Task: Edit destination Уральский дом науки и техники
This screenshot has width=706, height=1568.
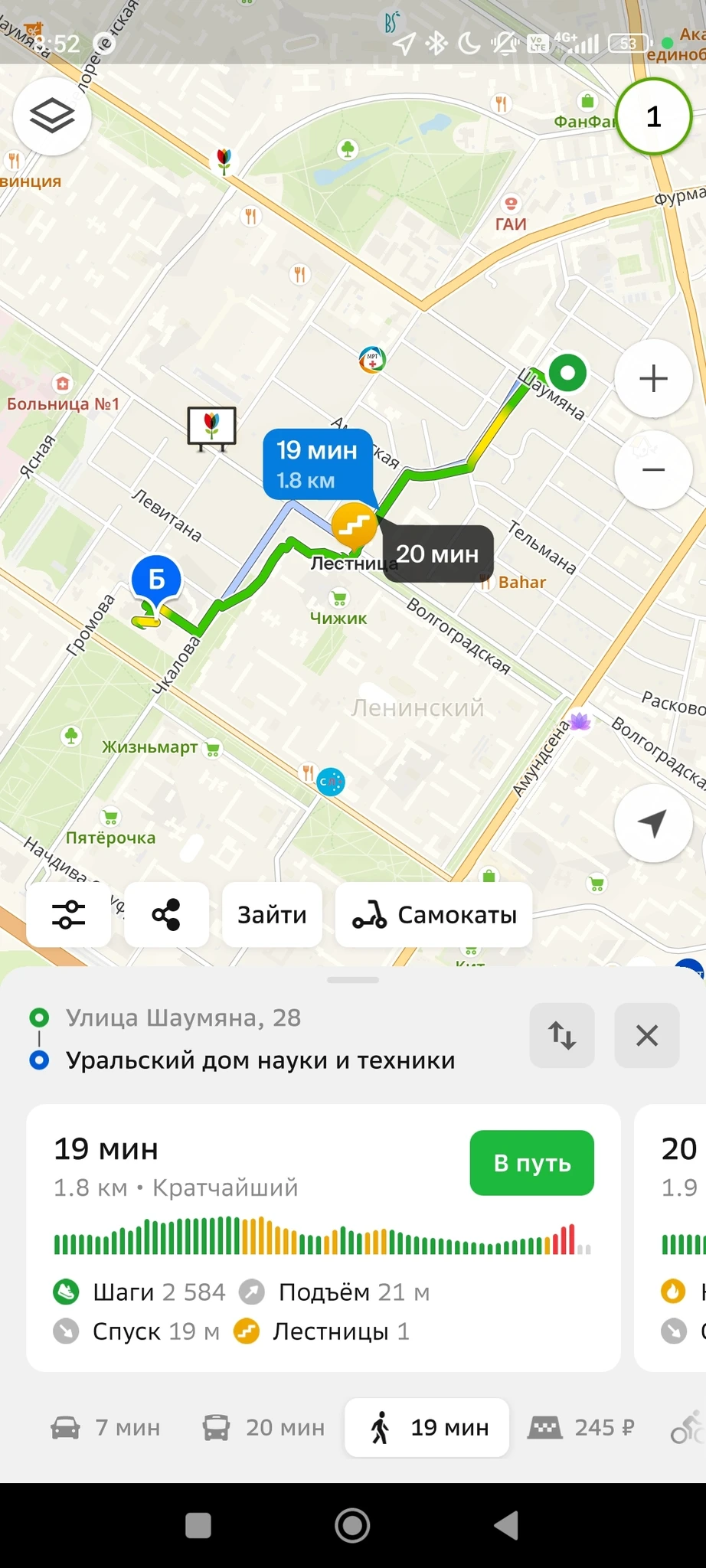Action: 260,1060
